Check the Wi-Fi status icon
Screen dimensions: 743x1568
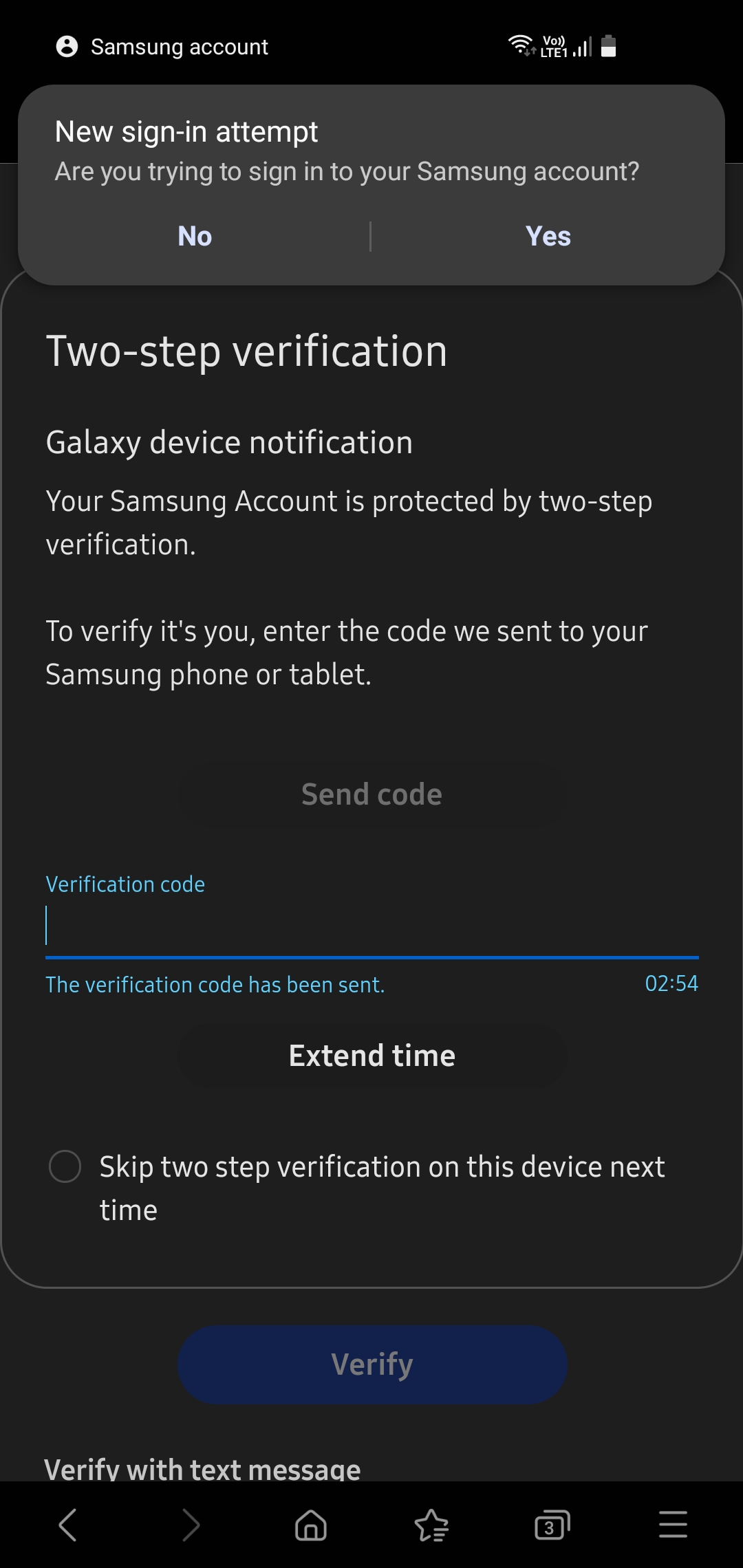[x=521, y=45]
